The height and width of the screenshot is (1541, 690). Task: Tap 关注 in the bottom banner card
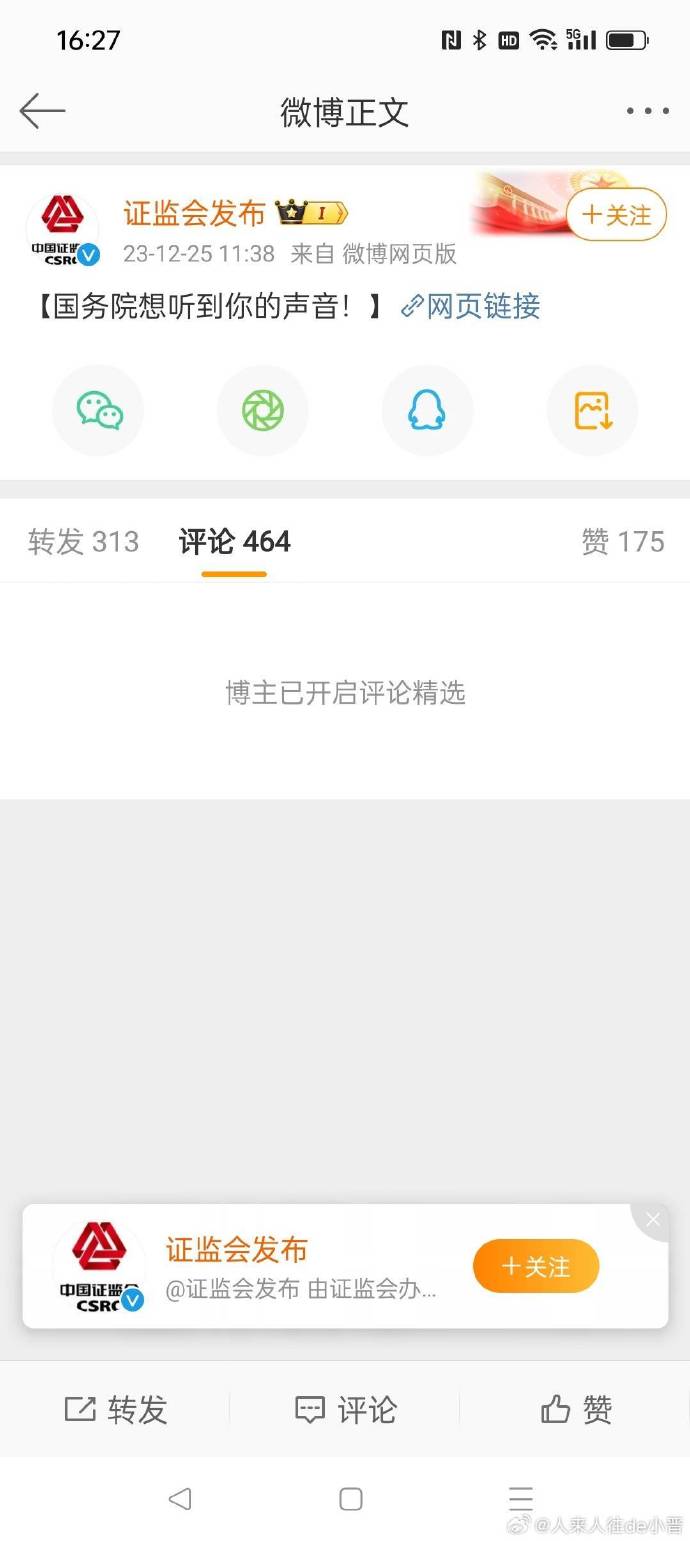click(536, 1267)
